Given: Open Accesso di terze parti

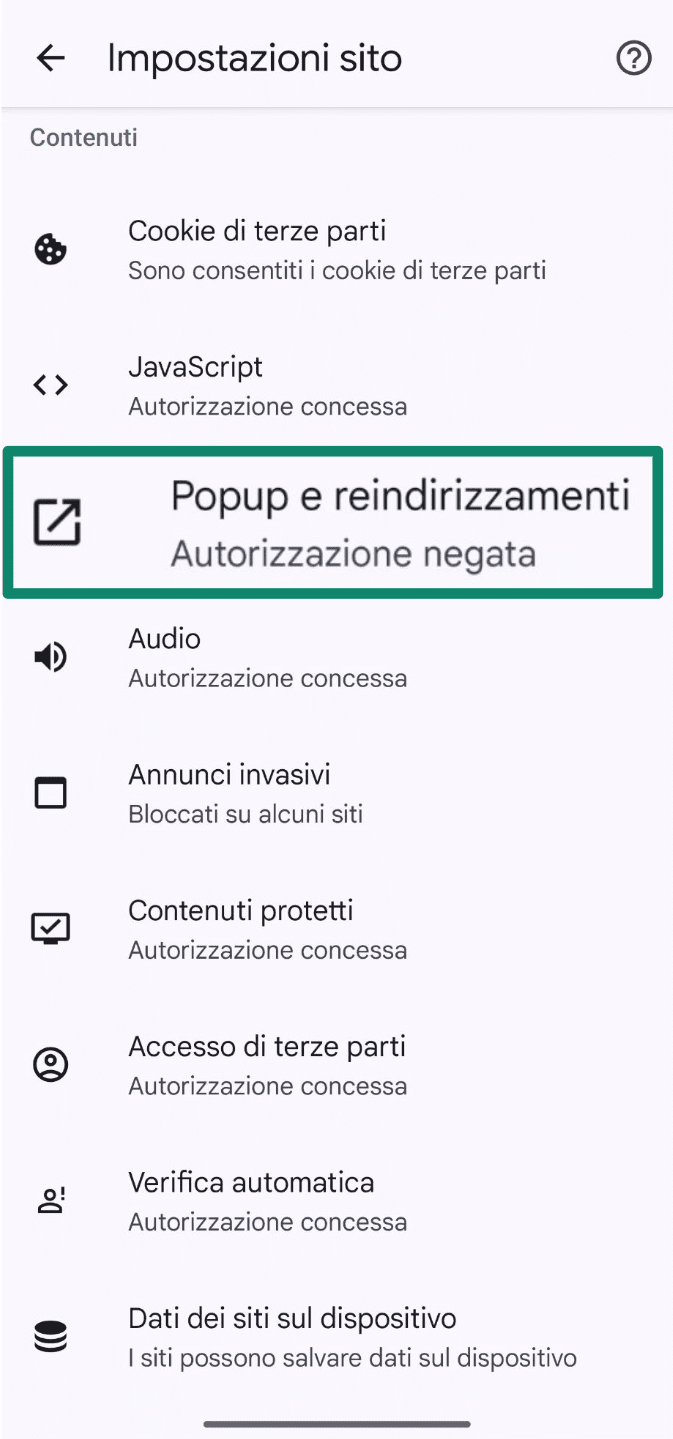Looking at the screenshot, I should click(336, 1066).
